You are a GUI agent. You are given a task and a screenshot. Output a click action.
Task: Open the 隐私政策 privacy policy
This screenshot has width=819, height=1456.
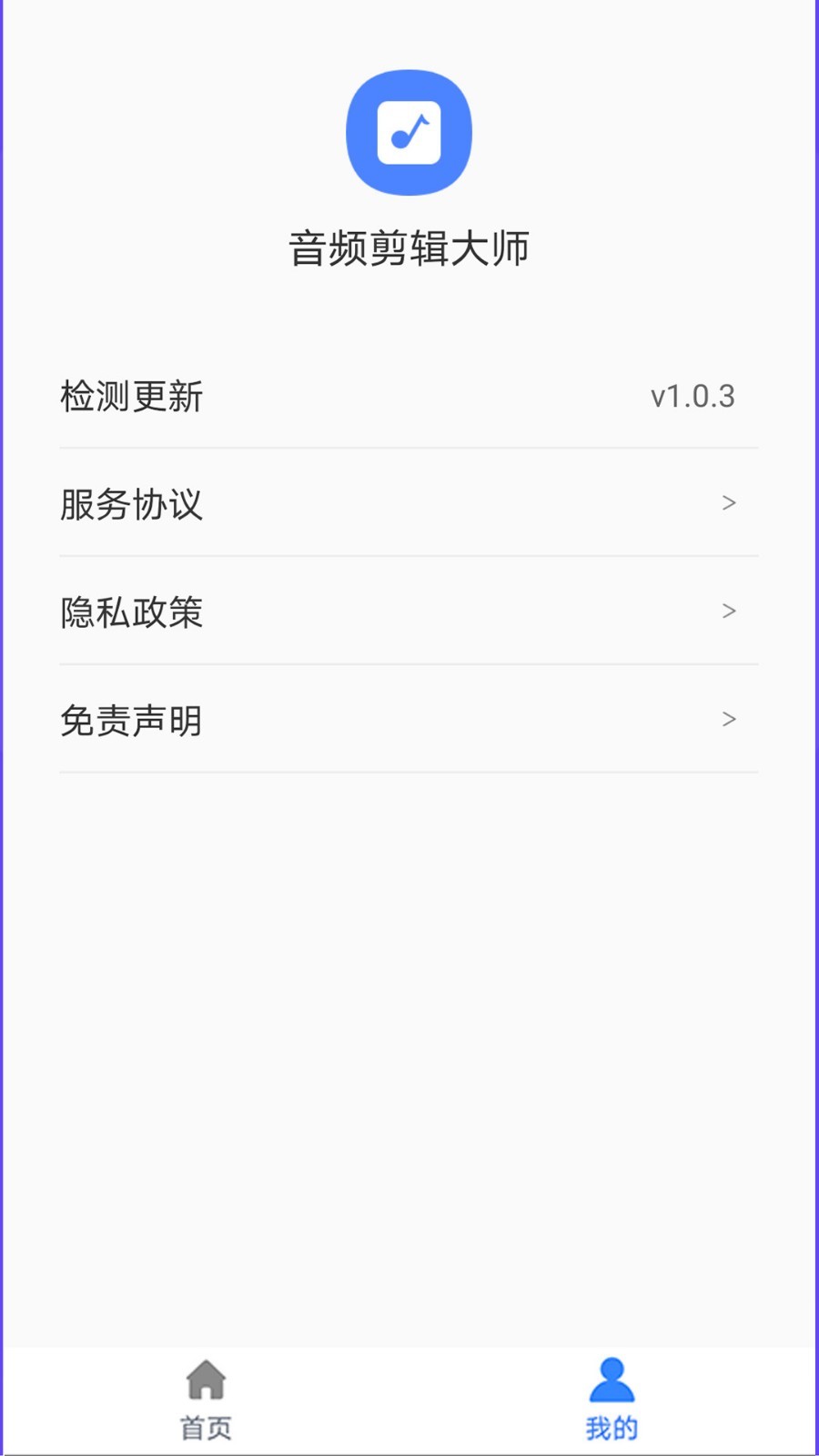tap(409, 612)
